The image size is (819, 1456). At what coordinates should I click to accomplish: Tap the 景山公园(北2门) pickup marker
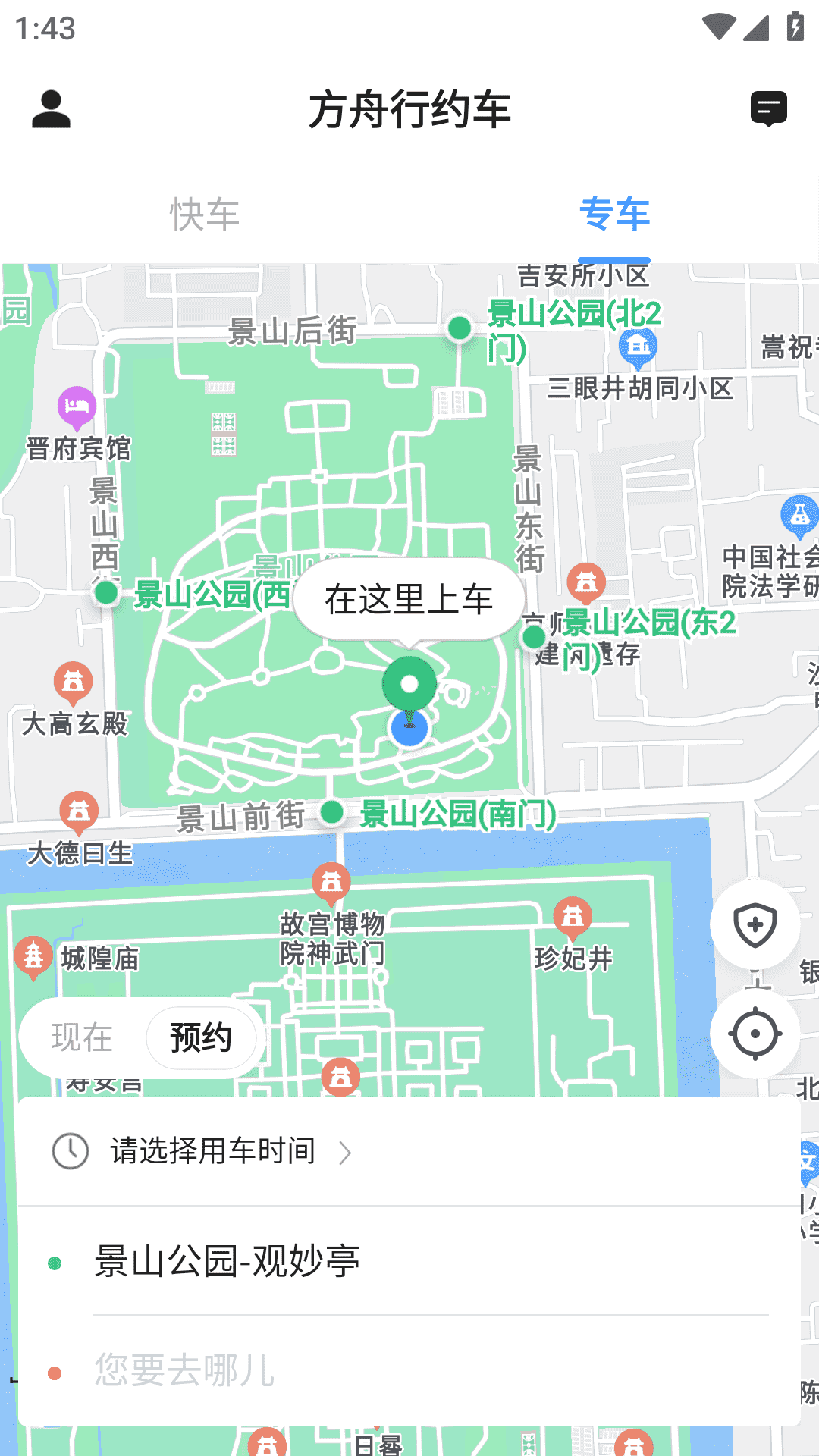click(460, 328)
